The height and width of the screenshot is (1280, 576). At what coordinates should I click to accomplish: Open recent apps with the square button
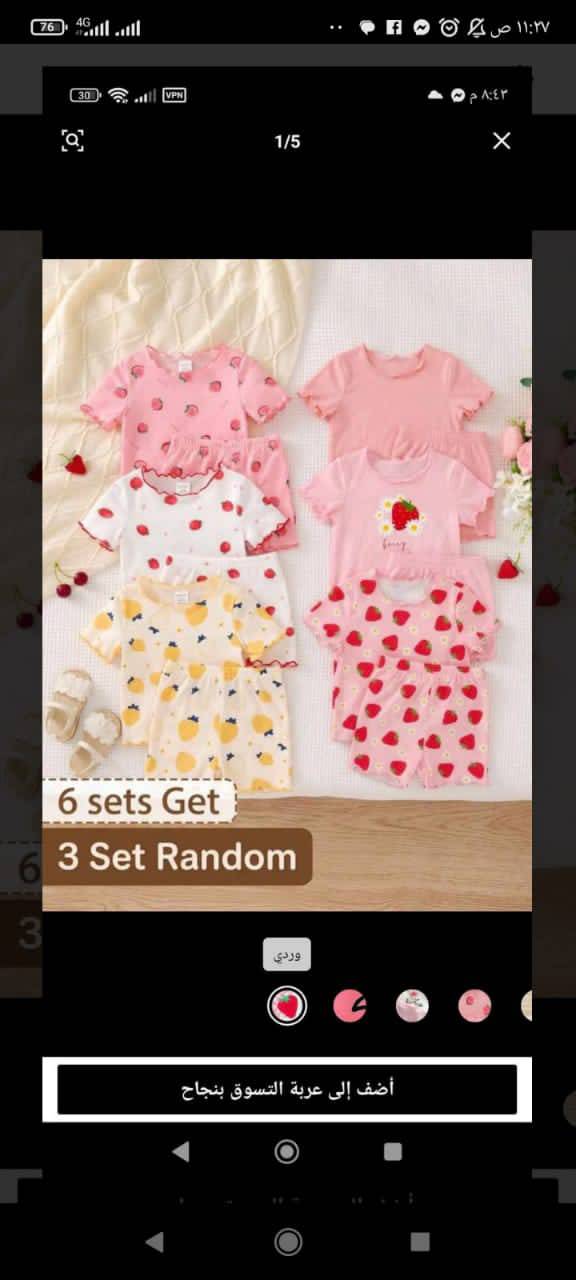point(420,1242)
